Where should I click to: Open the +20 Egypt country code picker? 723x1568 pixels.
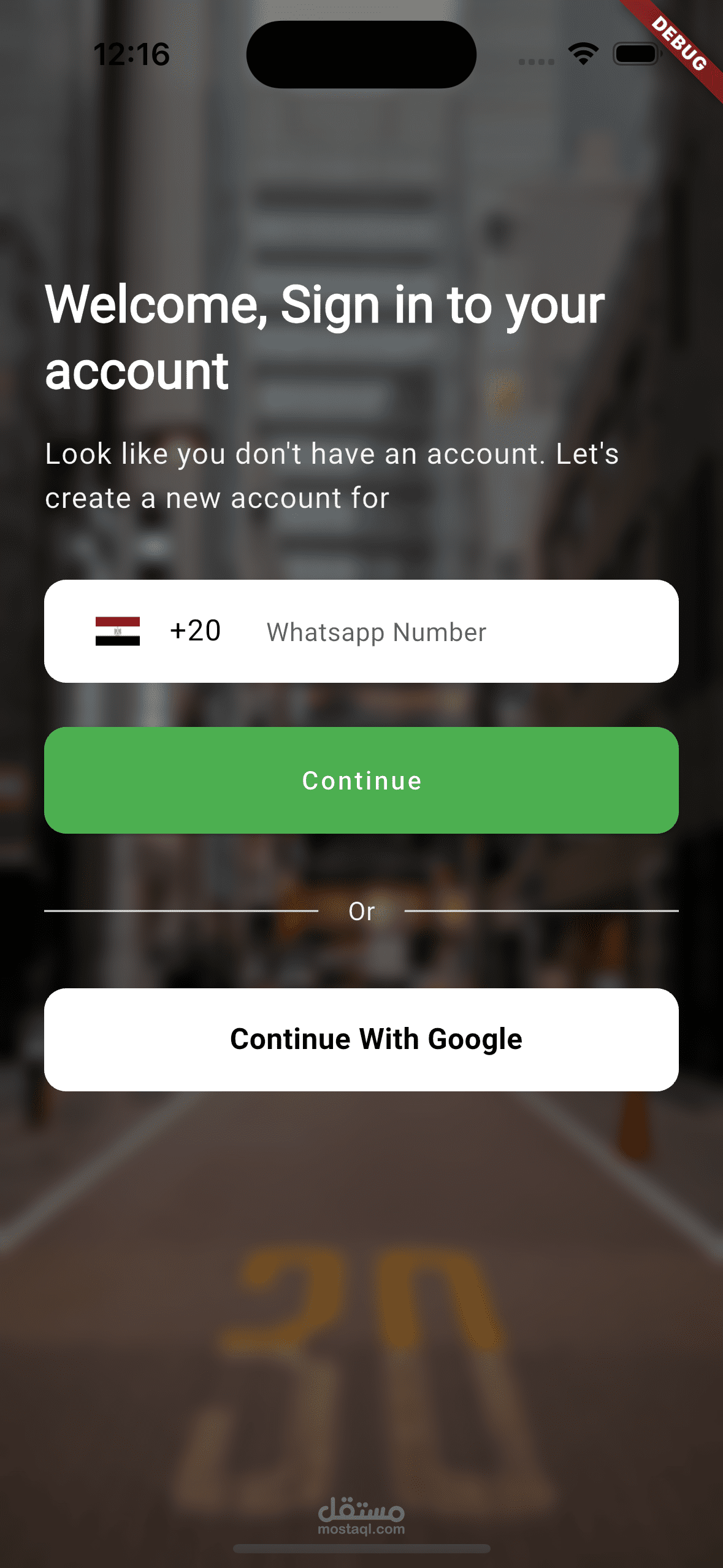click(x=158, y=631)
